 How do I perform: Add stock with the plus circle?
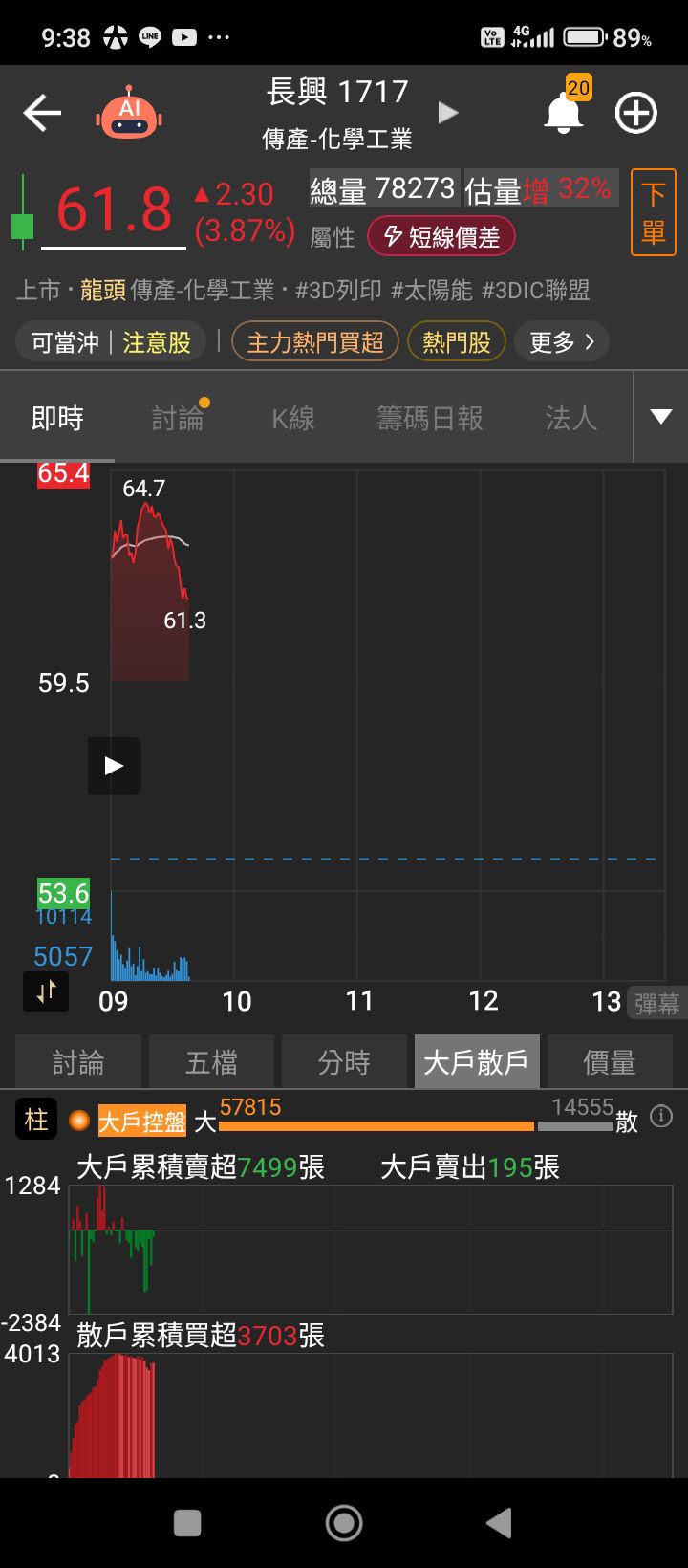tap(635, 114)
